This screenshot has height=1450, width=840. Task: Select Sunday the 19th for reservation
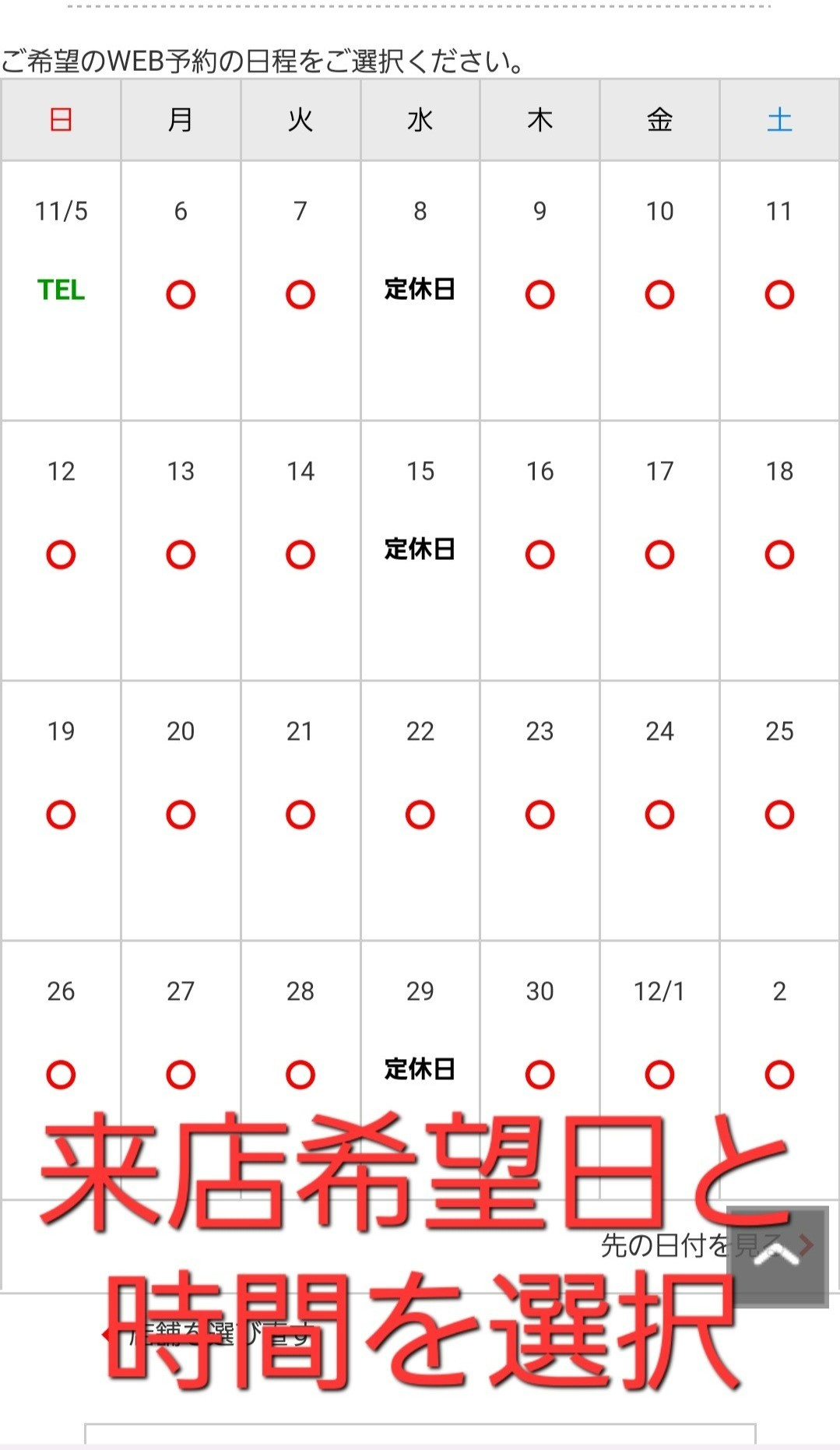pos(61,815)
